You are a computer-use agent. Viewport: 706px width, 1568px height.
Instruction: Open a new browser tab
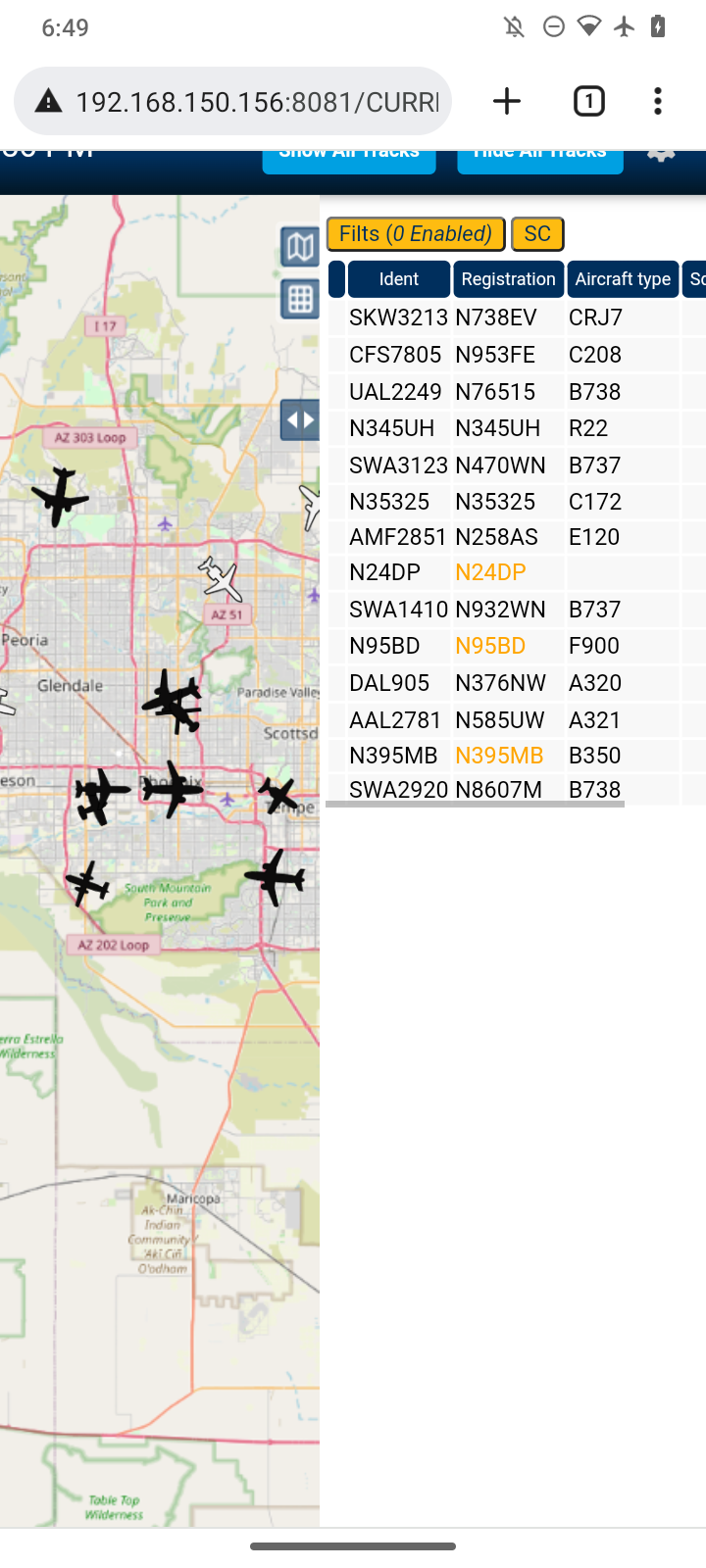point(507,101)
